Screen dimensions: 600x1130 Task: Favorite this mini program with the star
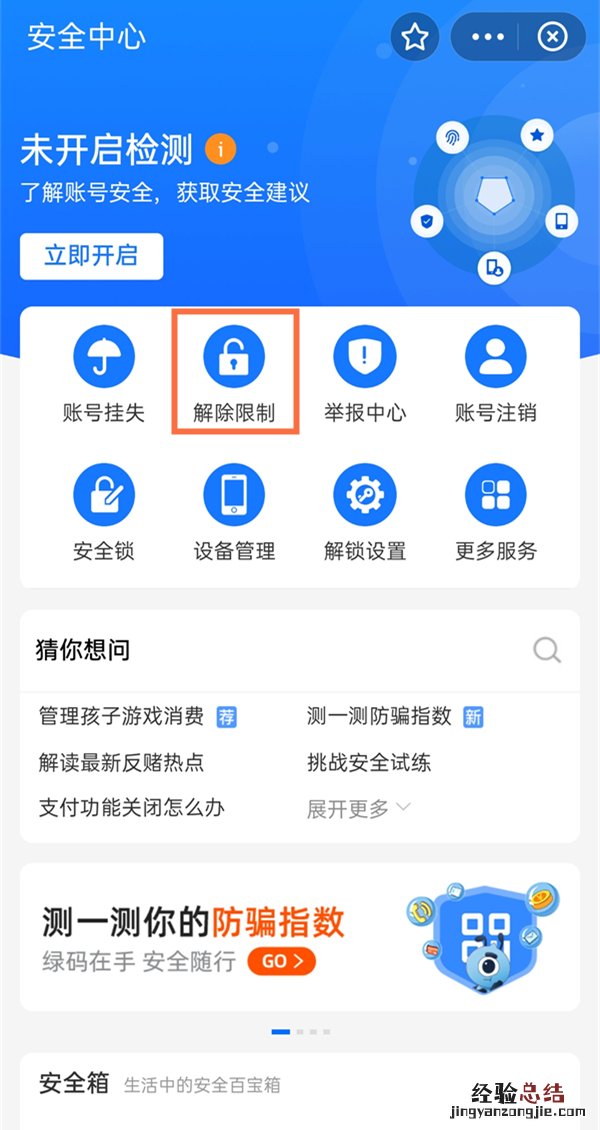pyautogui.click(x=415, y=38)
